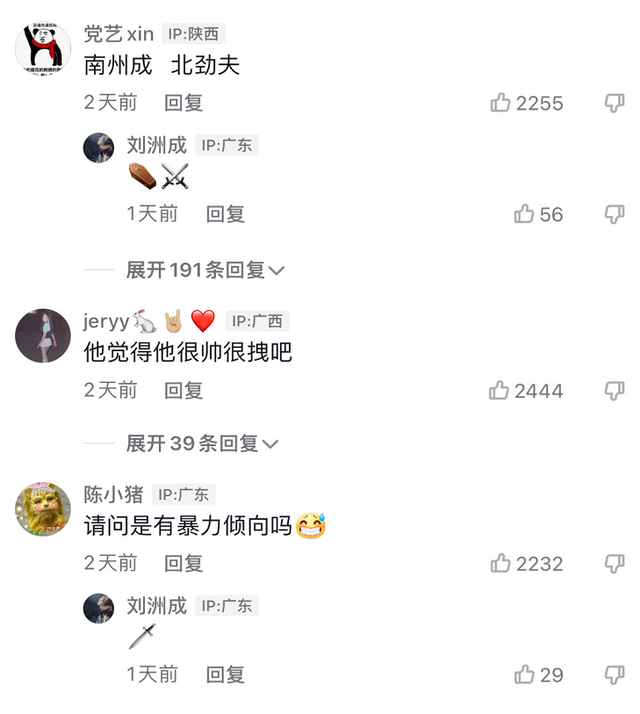Screen dimensions: 640x714
Task: Reply to 陈小猪's comment
Action: (x=184, y=564)
